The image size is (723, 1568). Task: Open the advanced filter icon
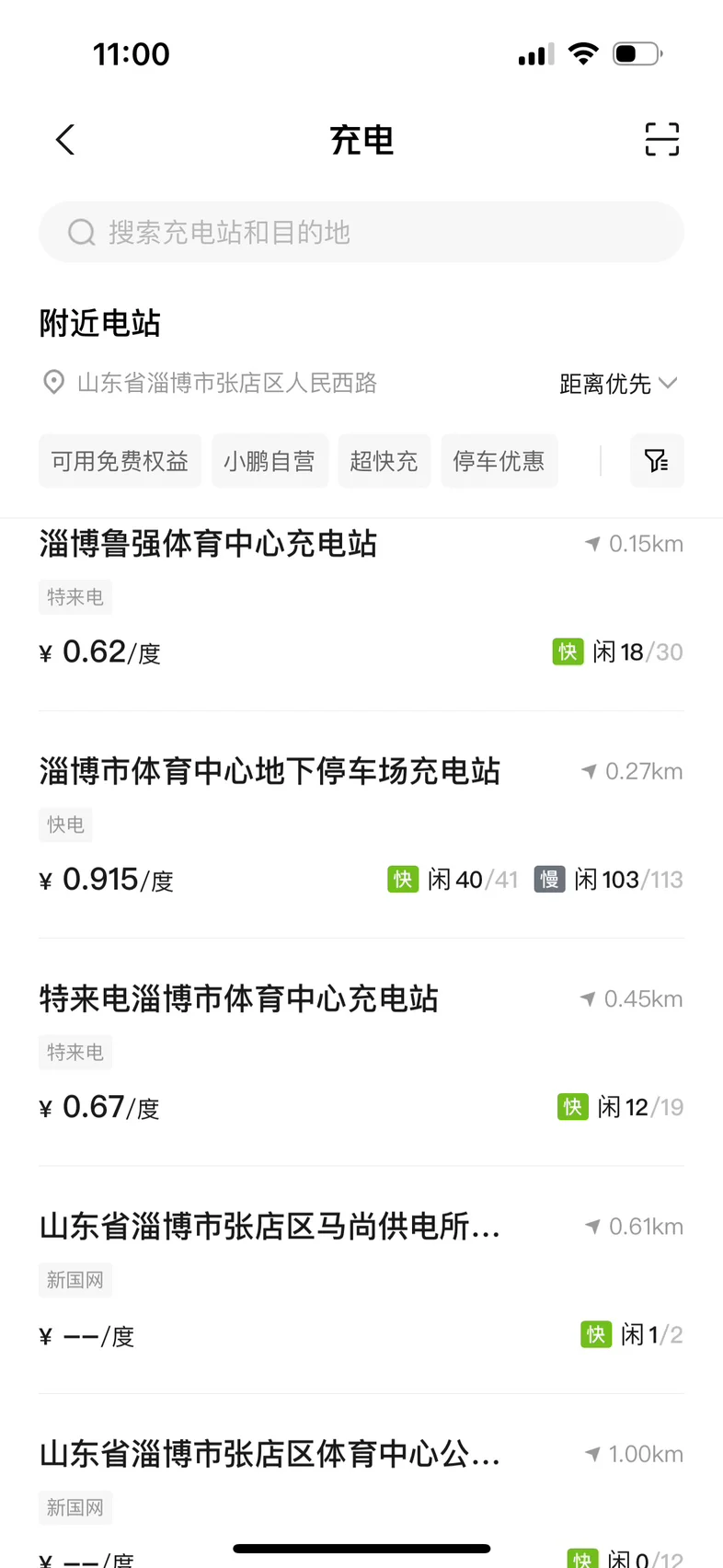(657, 461)
